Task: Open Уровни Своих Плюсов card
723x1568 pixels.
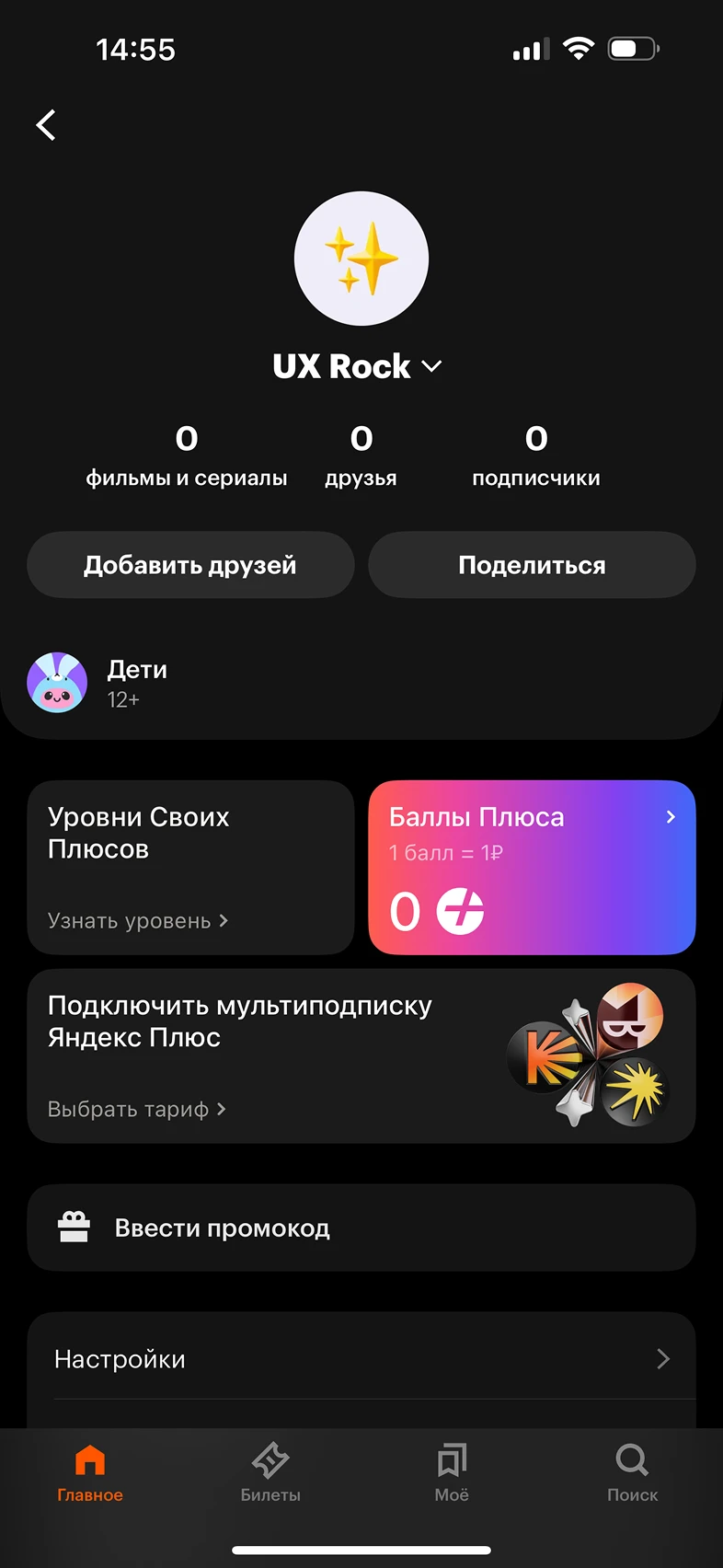Action: point(190,867)
